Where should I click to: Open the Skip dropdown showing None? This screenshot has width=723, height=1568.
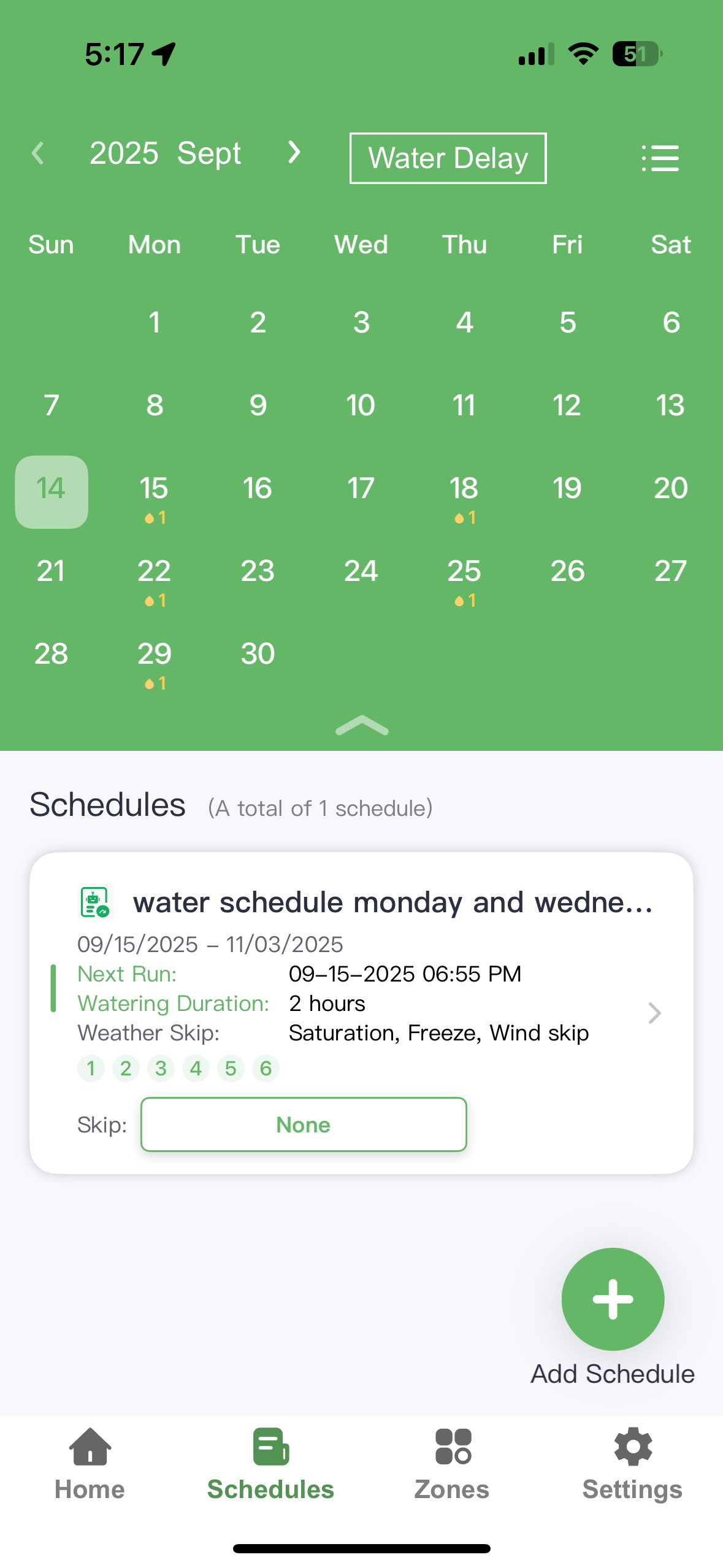tap(304, 1124)
